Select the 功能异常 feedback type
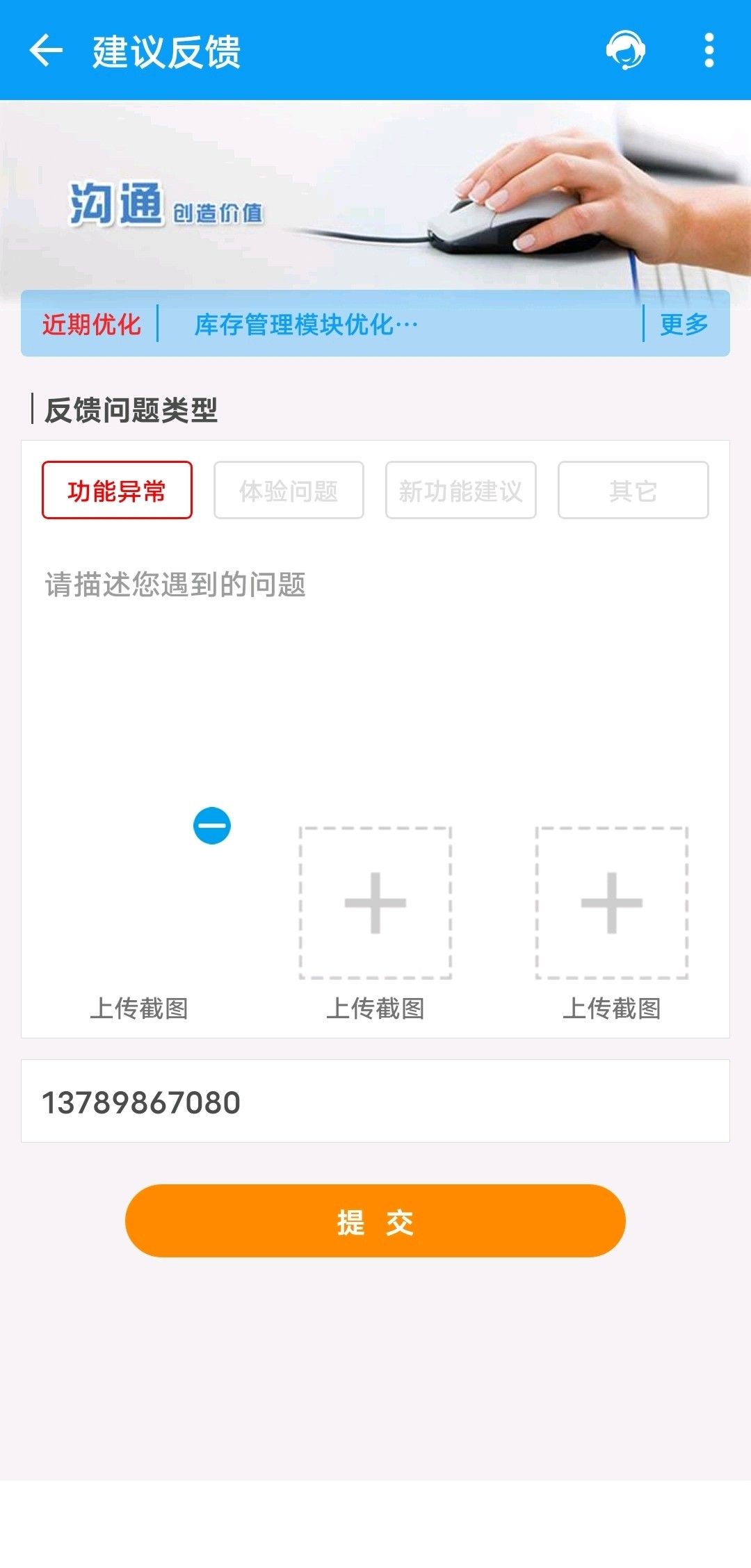 pos(117,491)
